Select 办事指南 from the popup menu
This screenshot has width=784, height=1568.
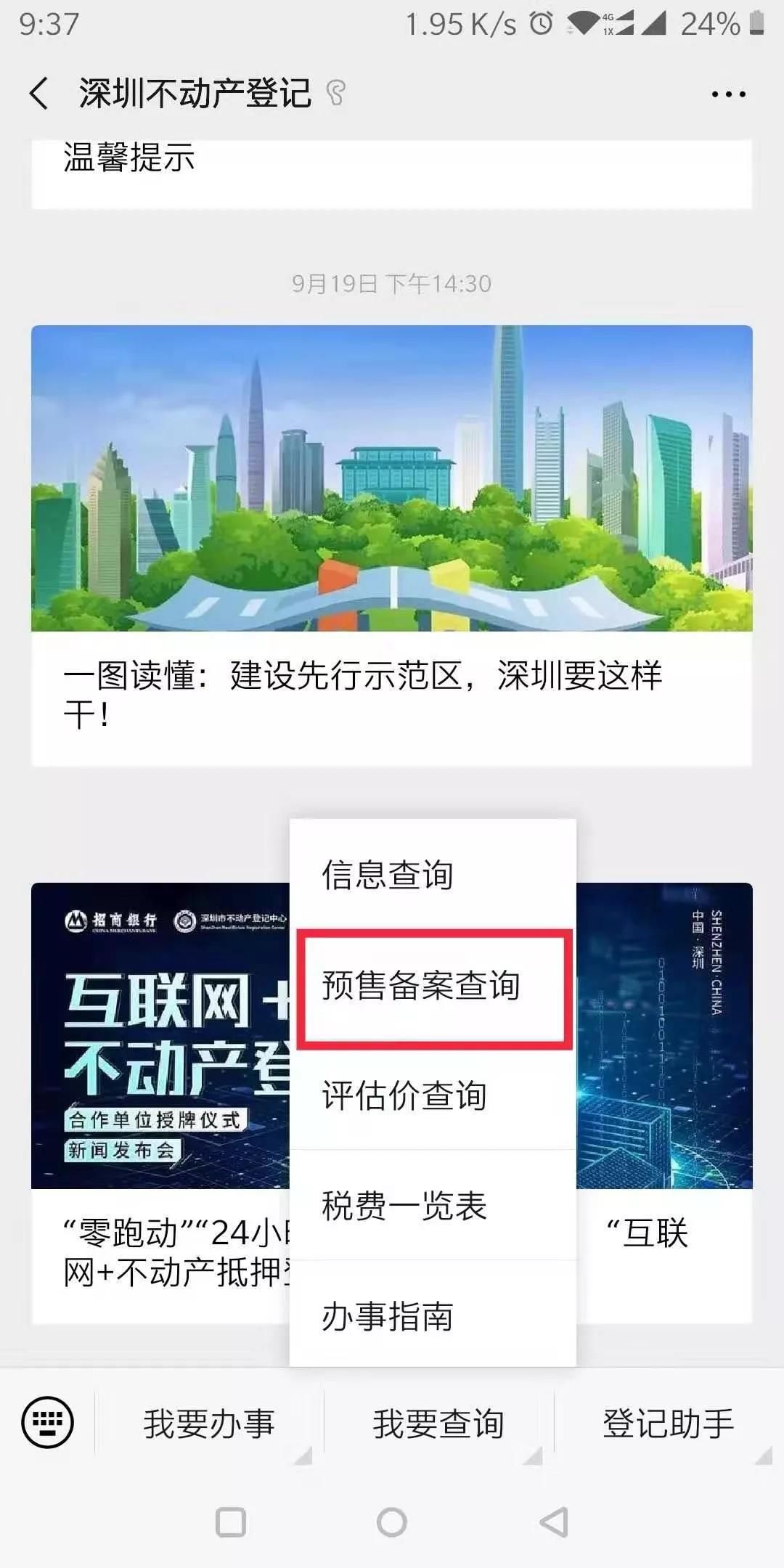coord(389,1318)
